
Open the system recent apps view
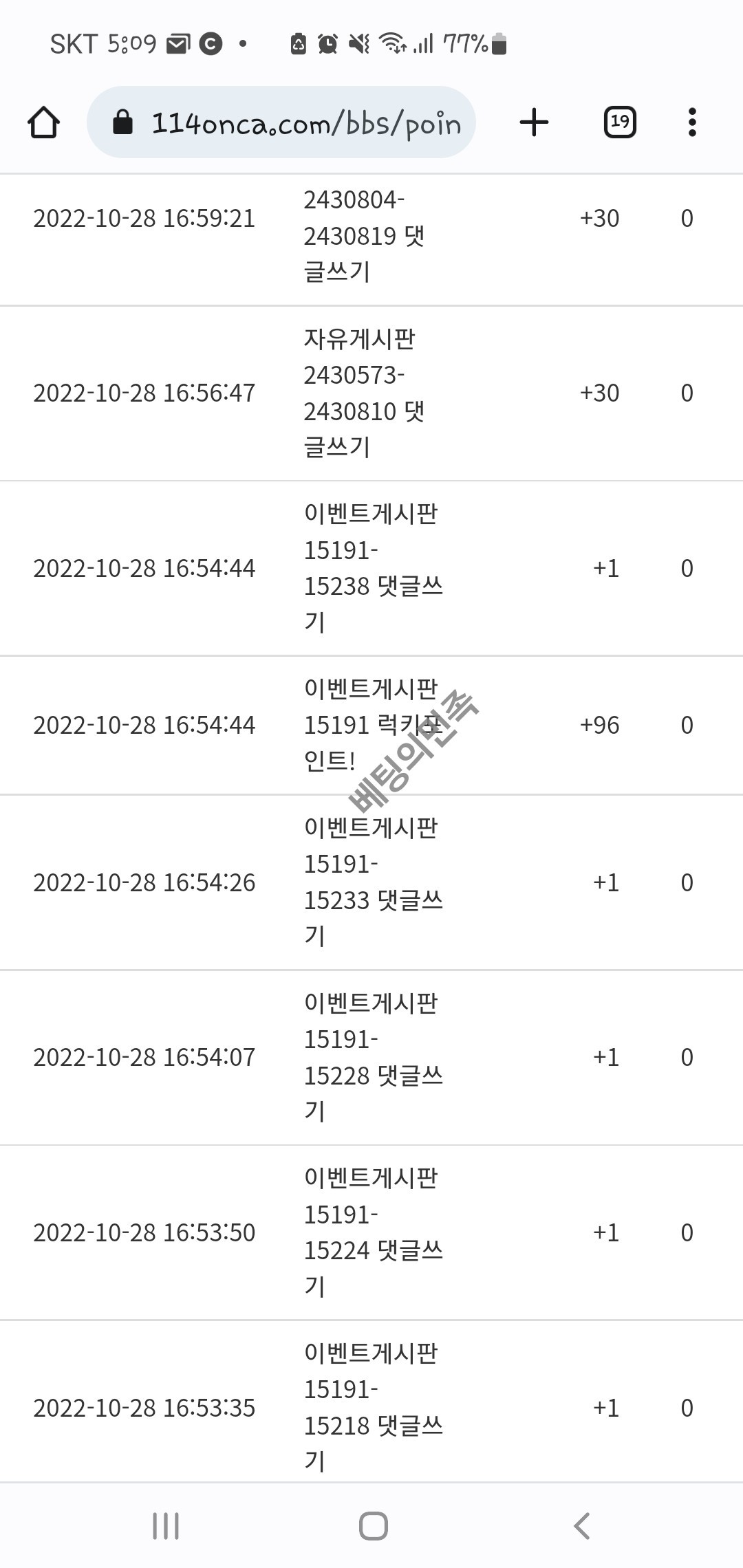tap(166, 1525)
